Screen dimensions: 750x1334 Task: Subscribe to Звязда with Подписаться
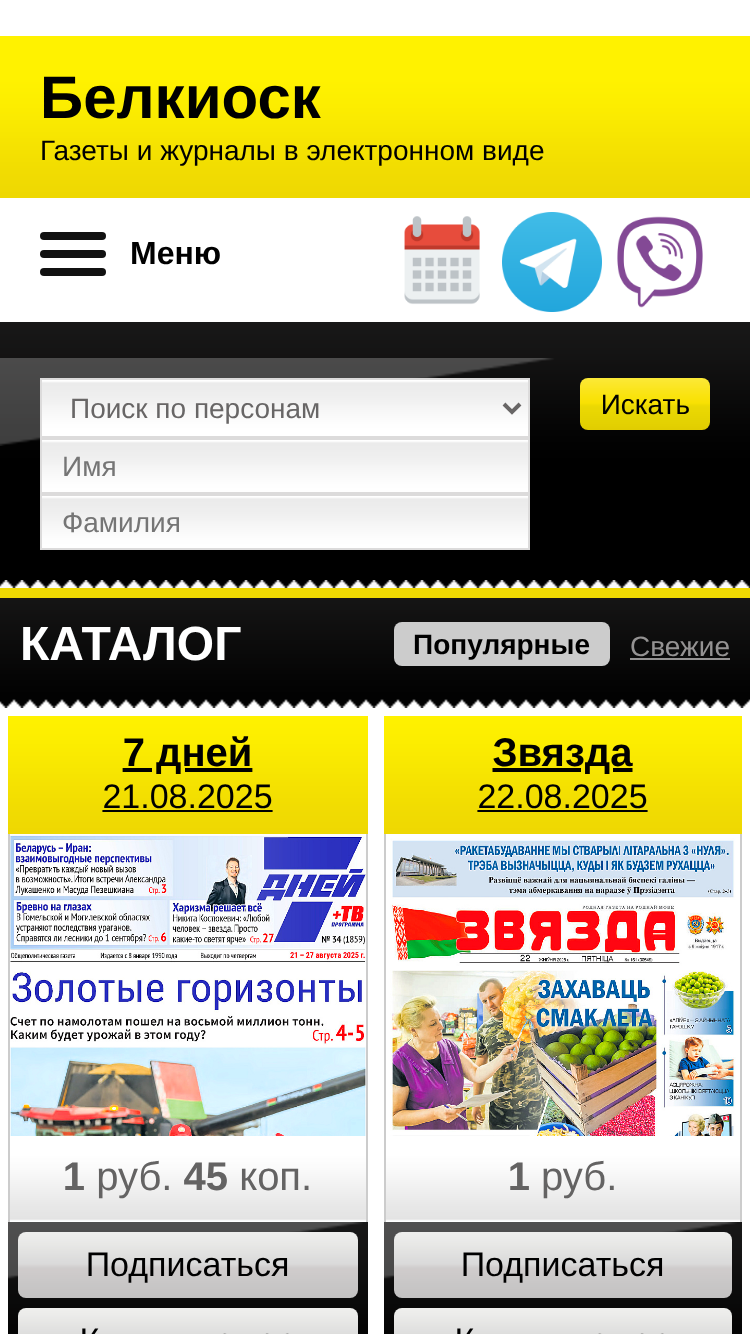[563, 1265]
